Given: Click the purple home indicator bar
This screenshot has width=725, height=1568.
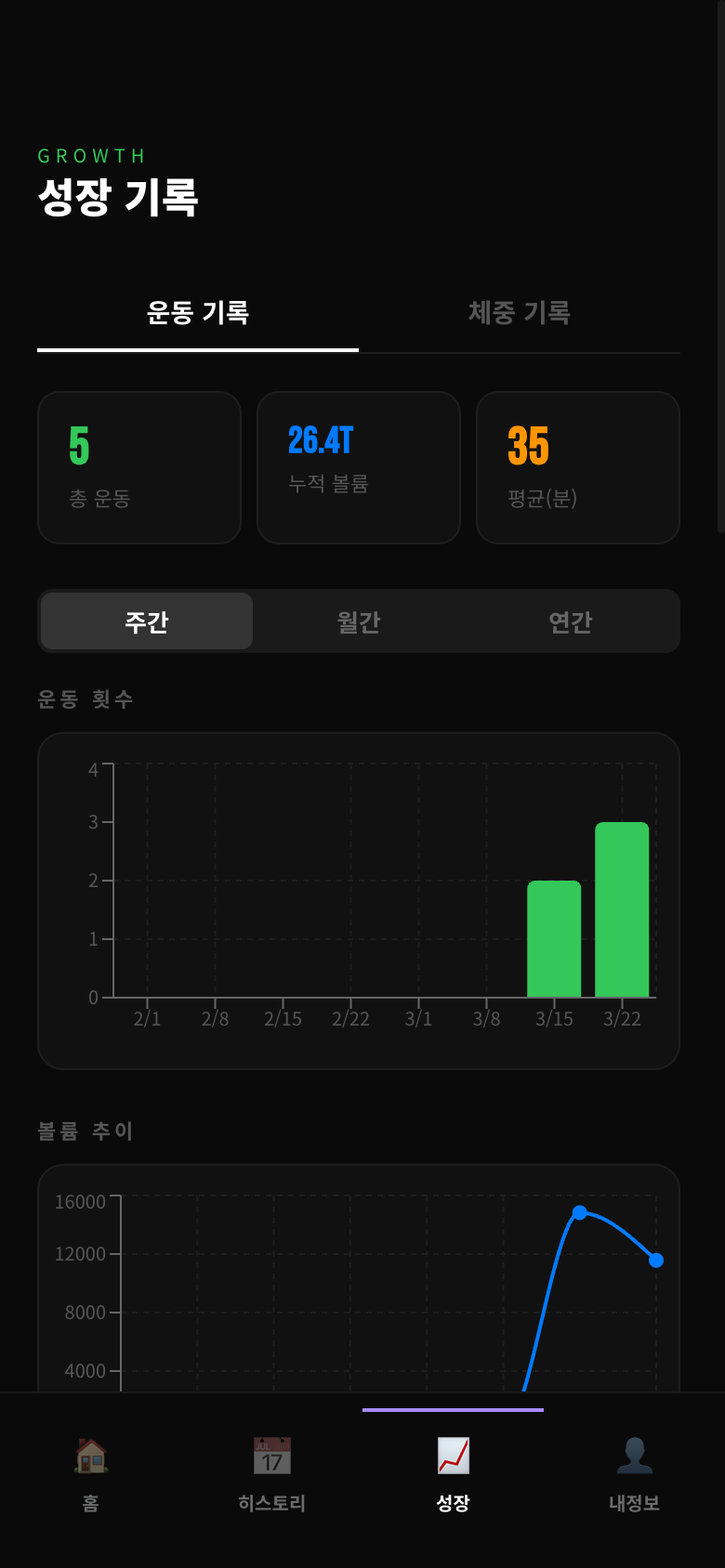Looking at the screenshot, I should click(x=453, y=1411).
